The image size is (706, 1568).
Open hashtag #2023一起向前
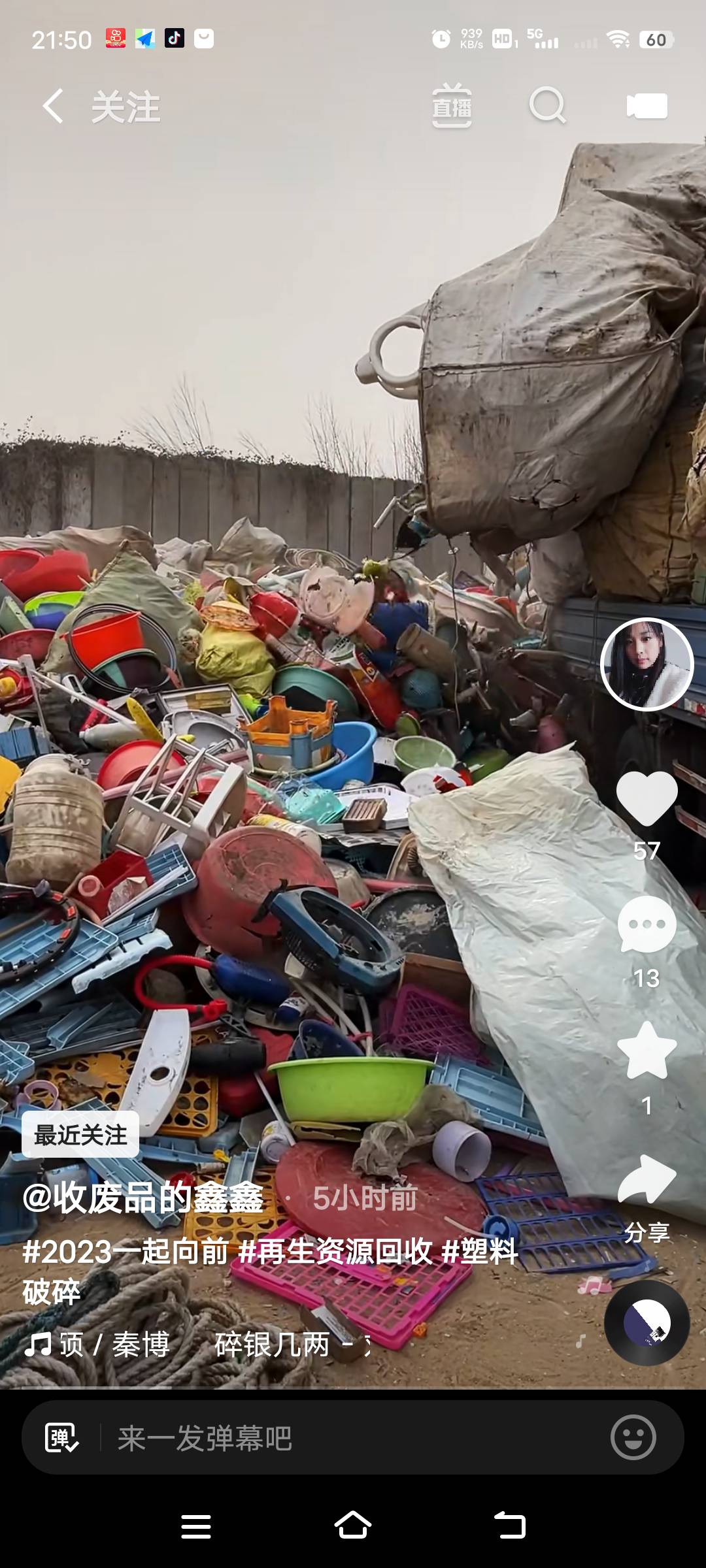126,1252
